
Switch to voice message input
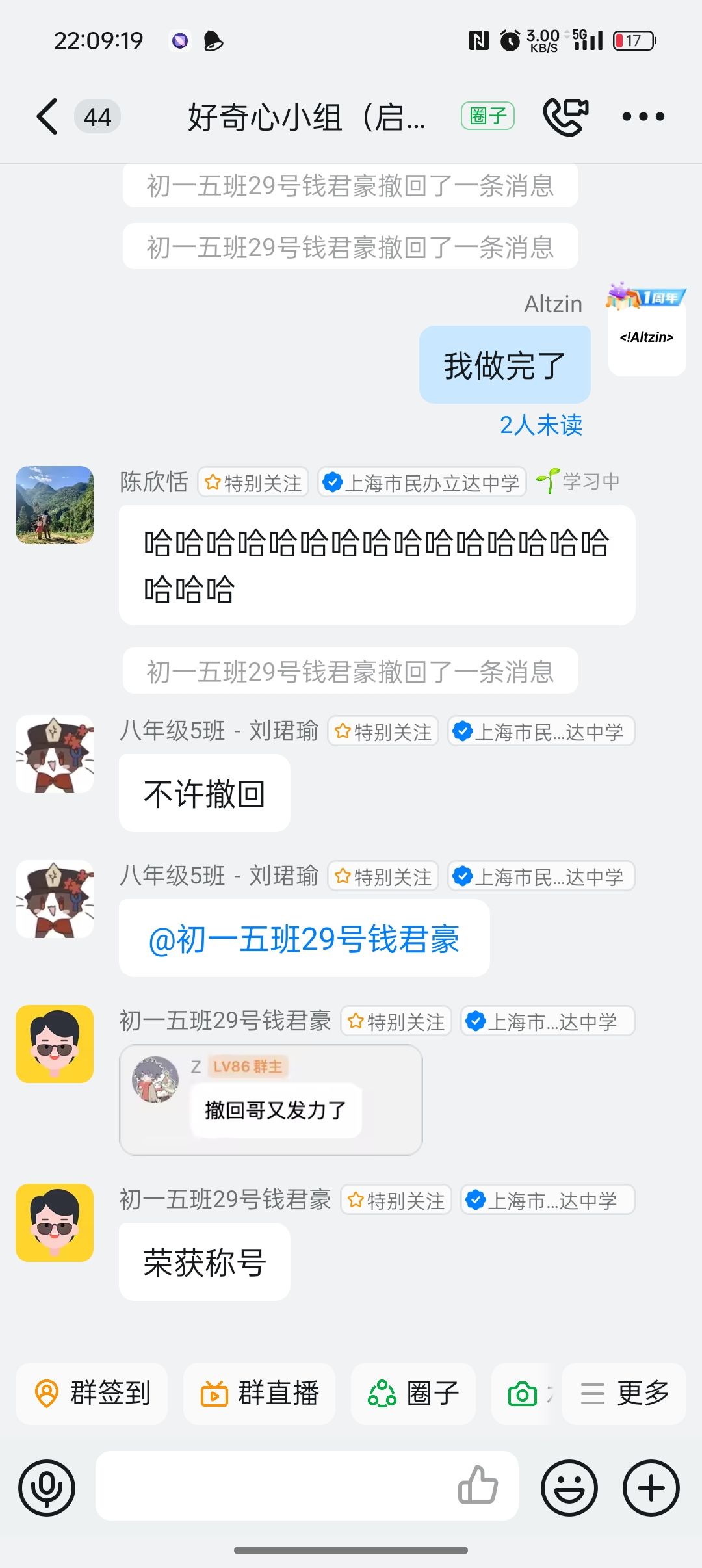click(47, 1487)
